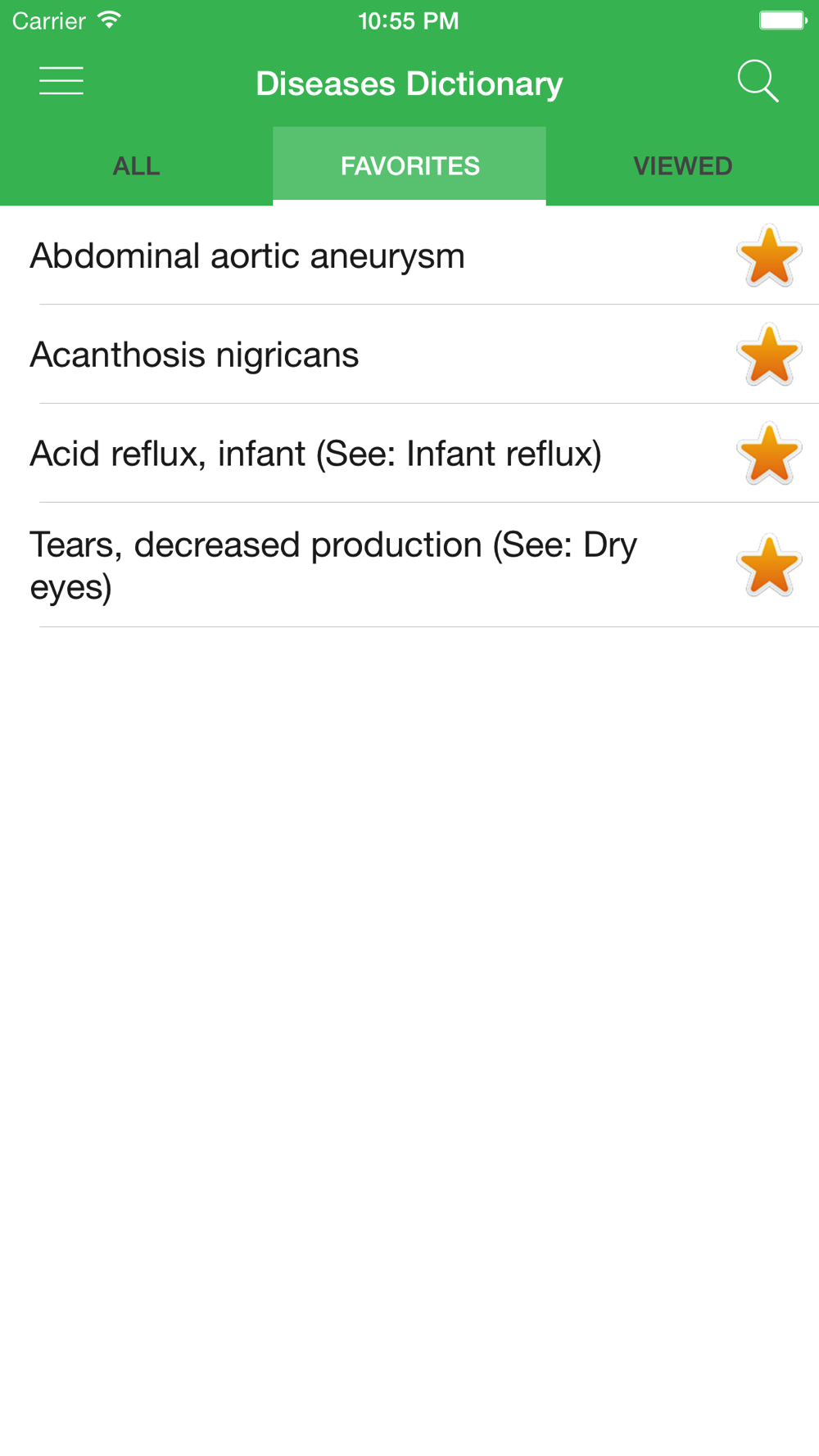
Task: Unstar Tears, decreased production
Action: 768,565
